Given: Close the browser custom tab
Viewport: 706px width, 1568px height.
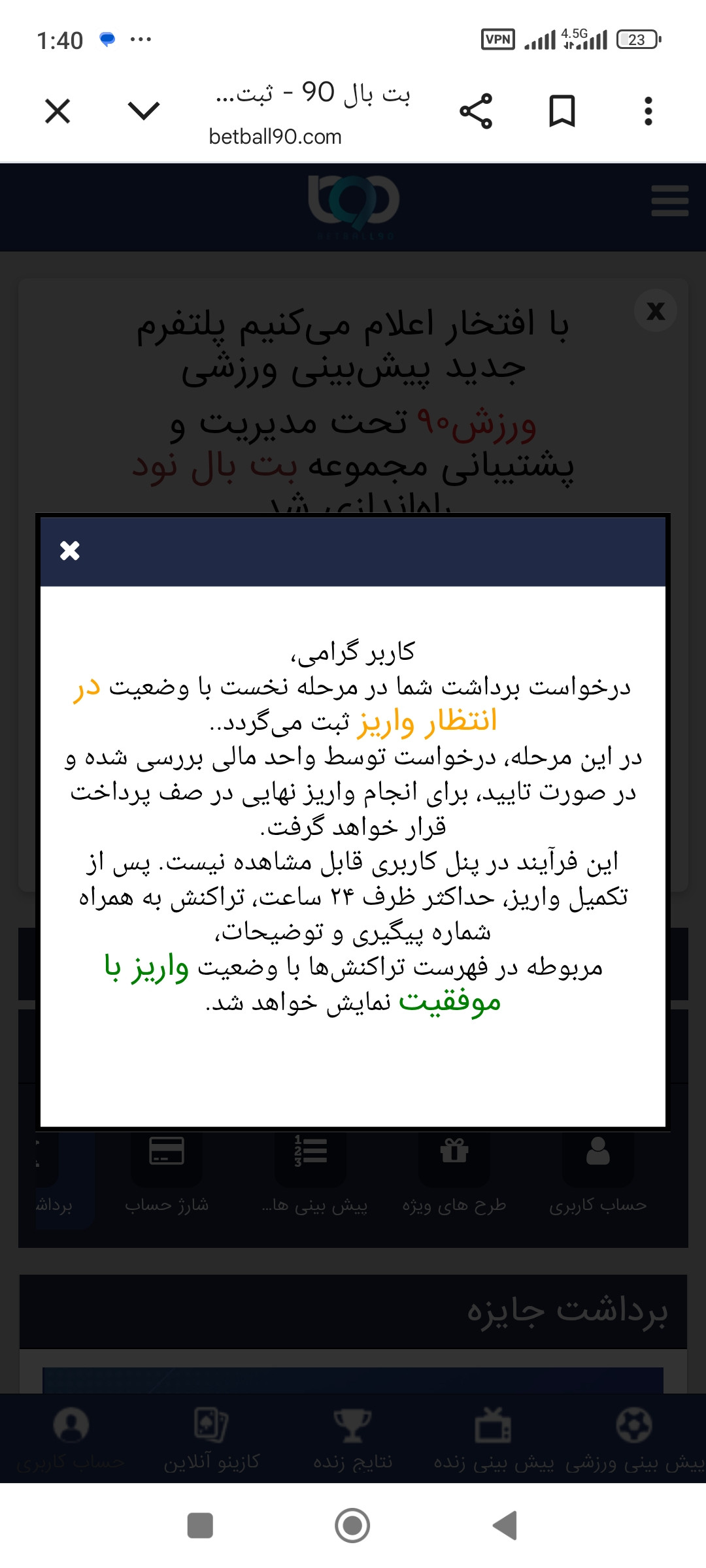Looking at the screenshot, I should 58,111.
